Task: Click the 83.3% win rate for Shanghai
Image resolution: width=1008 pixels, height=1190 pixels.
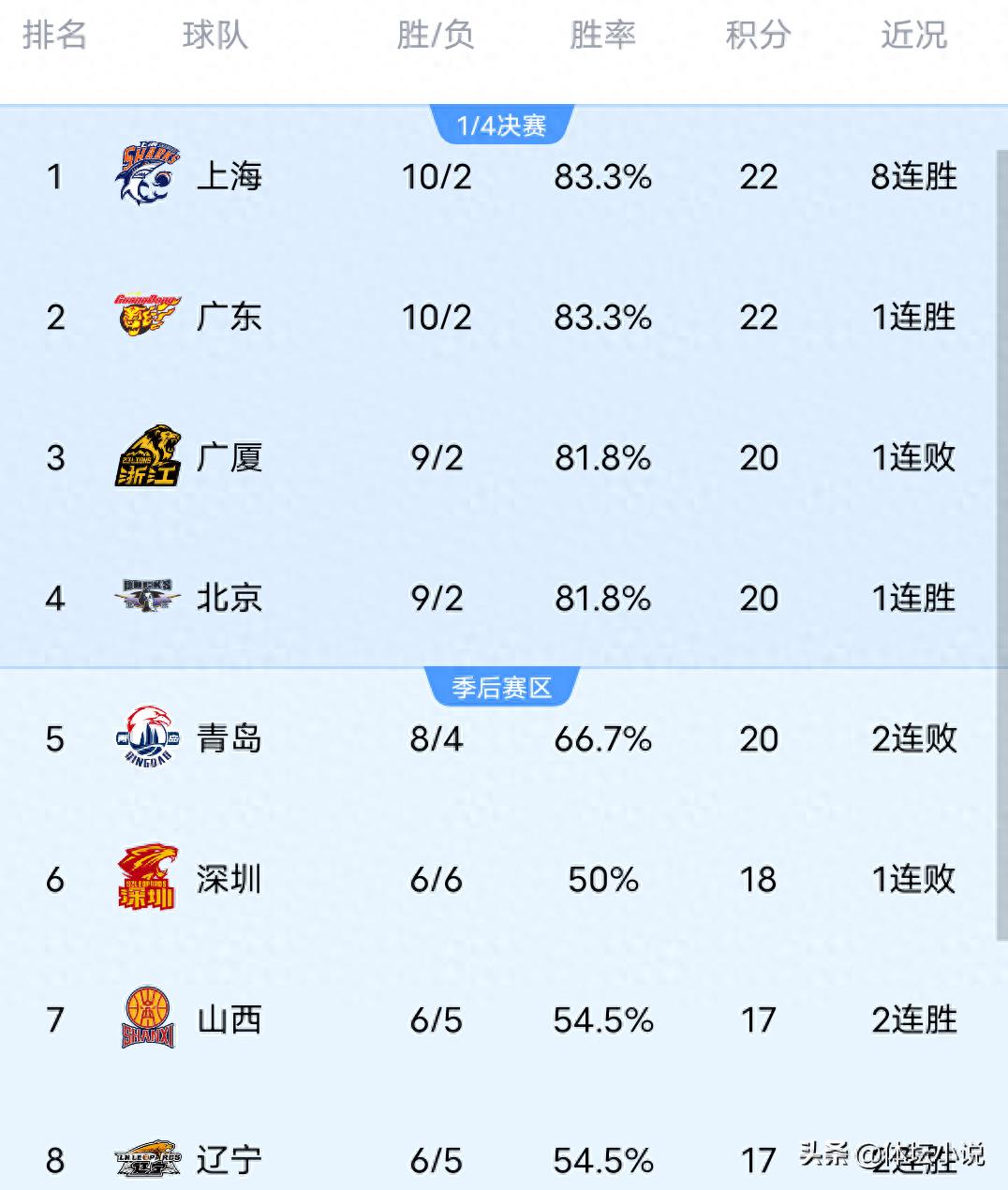Action: point(602,176)
